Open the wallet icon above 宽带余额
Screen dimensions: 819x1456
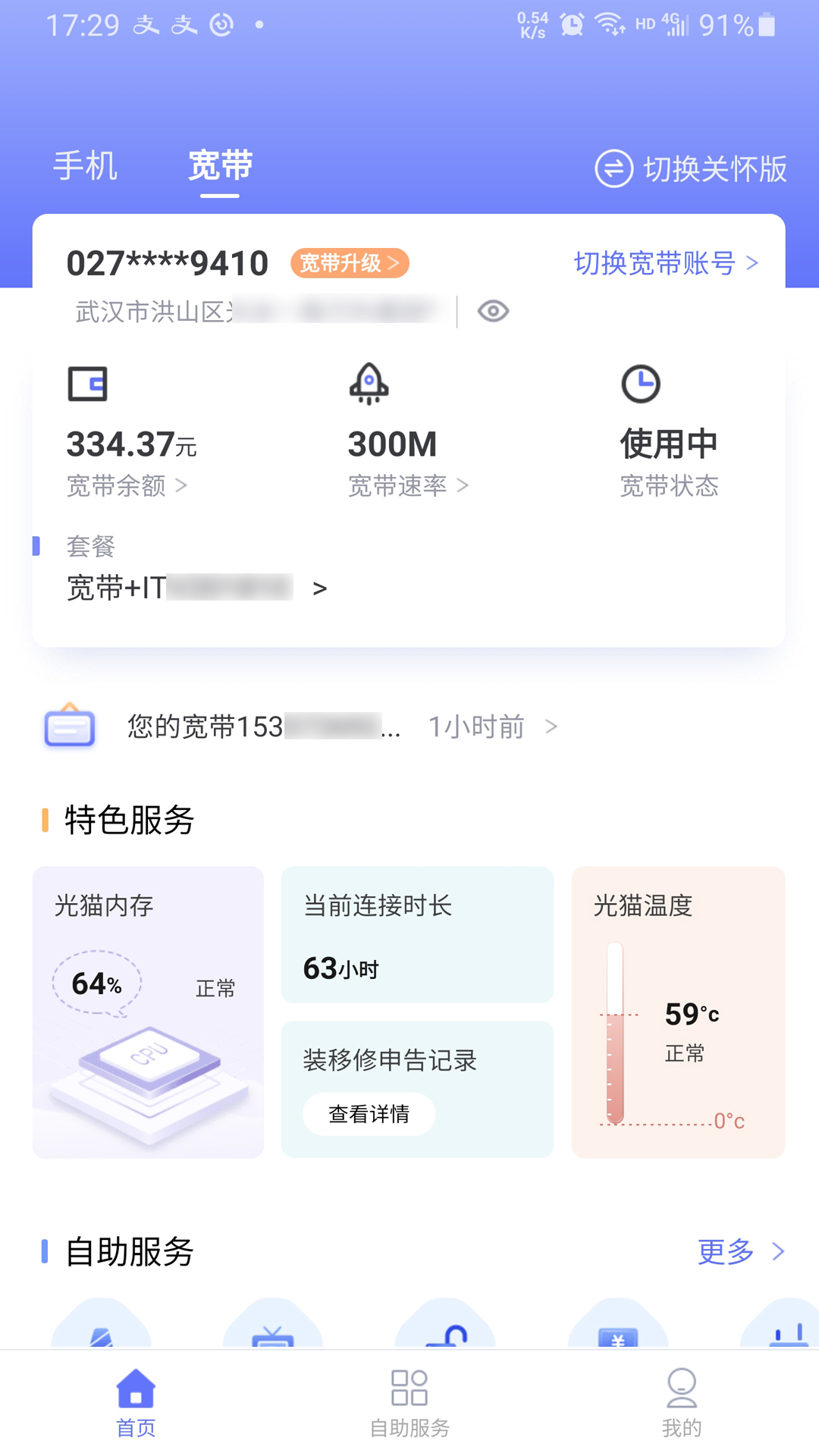87,382
